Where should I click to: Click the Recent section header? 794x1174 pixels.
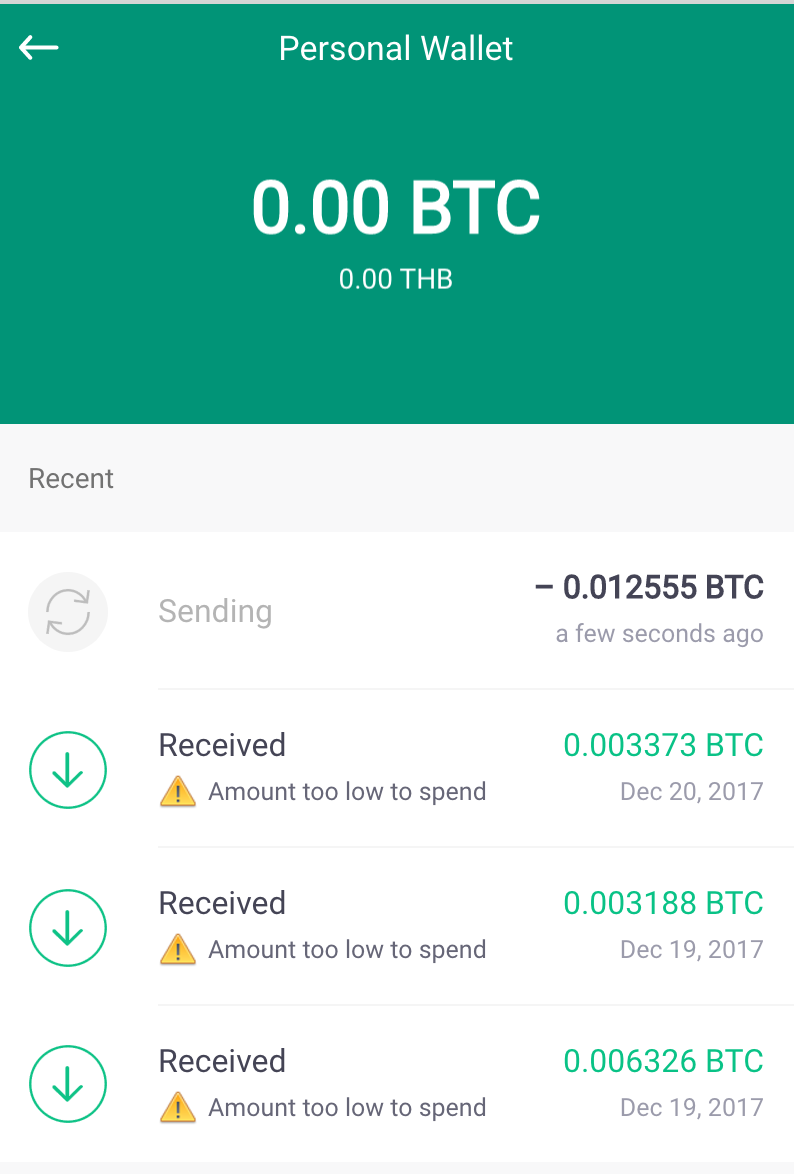tap(71, 478)
